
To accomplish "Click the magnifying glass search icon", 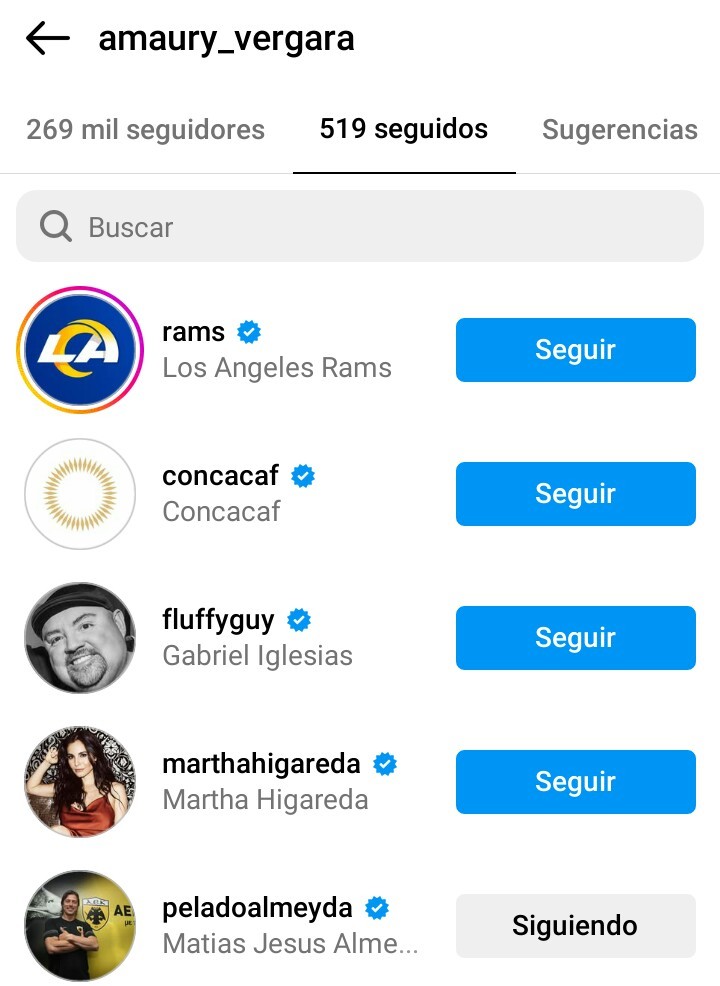I will pyautogui.click(x=55, y=226).
